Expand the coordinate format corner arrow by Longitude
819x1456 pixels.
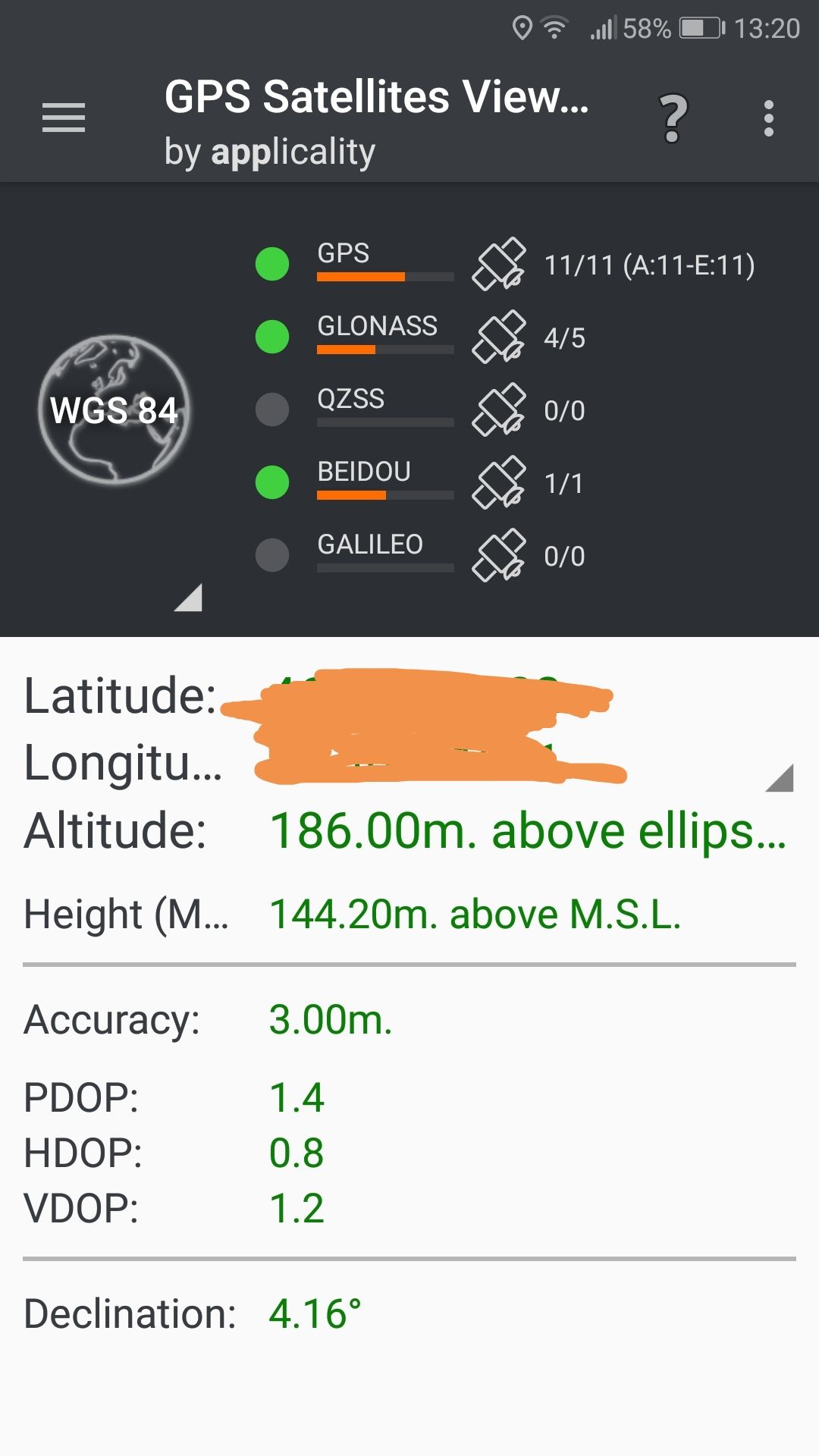pos(780,778)
